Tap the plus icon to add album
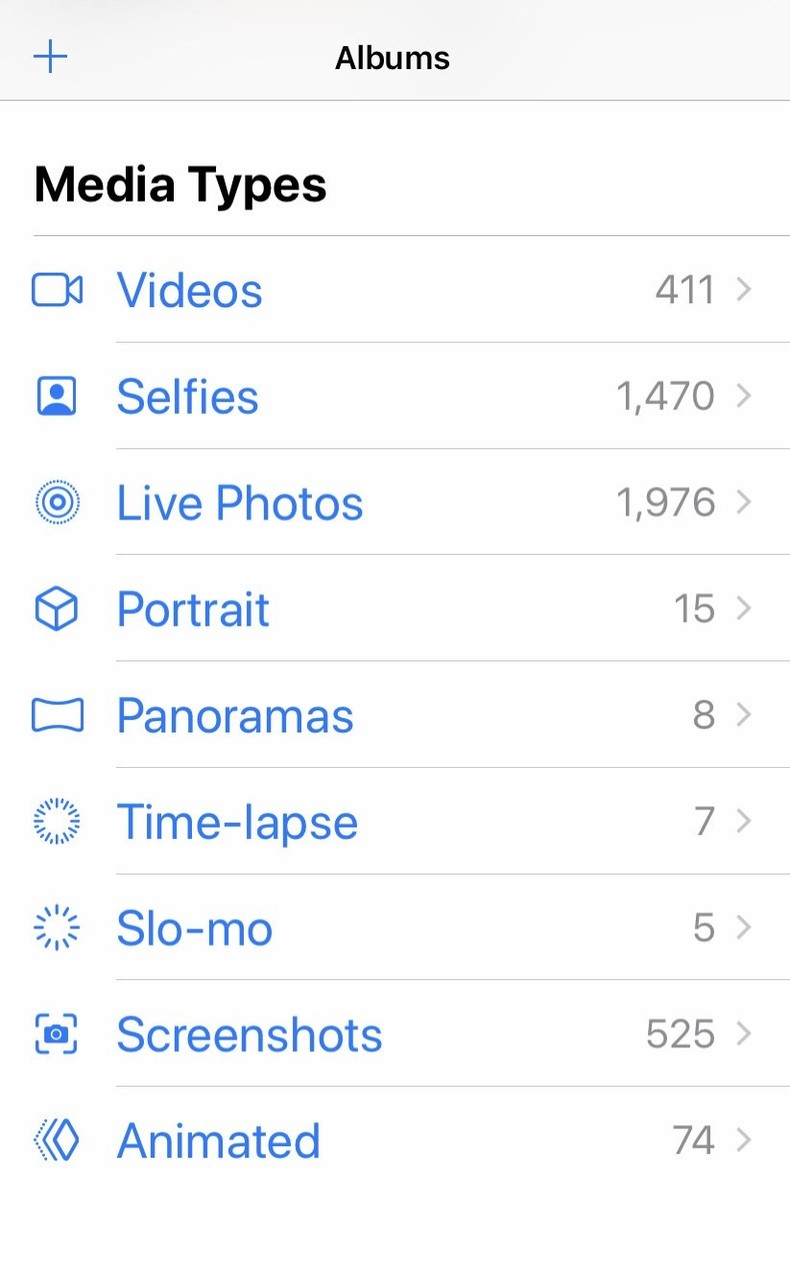Image resolution: width=790 pixels, height=1271 pixels. 50,57
